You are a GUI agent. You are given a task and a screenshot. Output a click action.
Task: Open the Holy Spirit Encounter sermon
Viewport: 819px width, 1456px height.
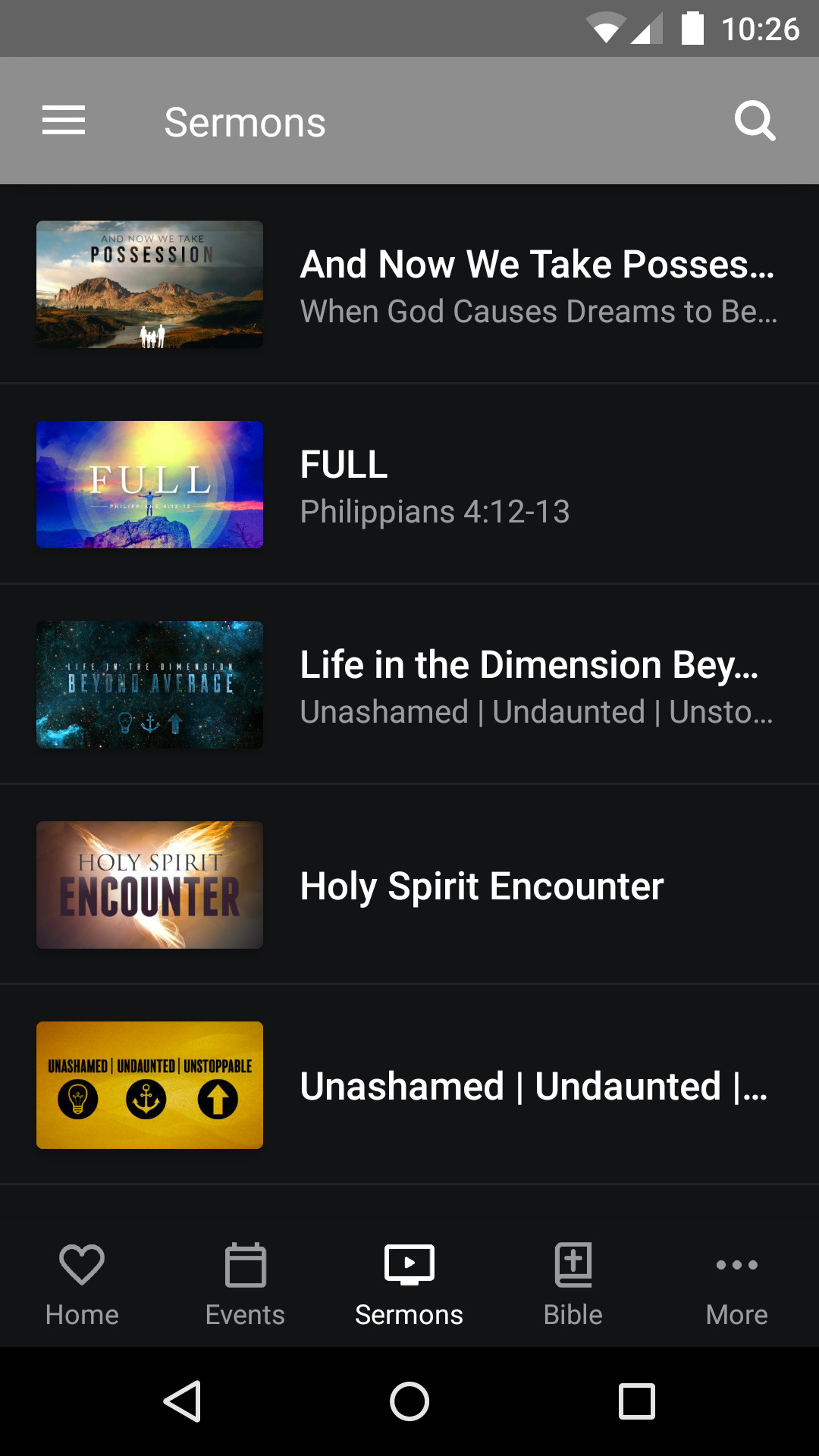pos(409,885)
